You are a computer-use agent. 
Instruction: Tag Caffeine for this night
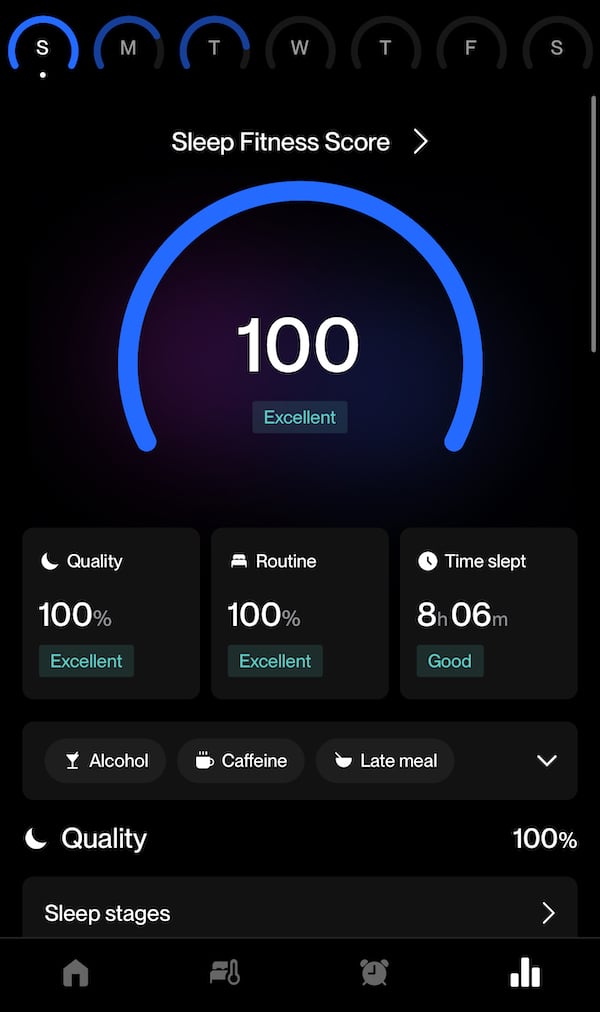tap(241, 761)
